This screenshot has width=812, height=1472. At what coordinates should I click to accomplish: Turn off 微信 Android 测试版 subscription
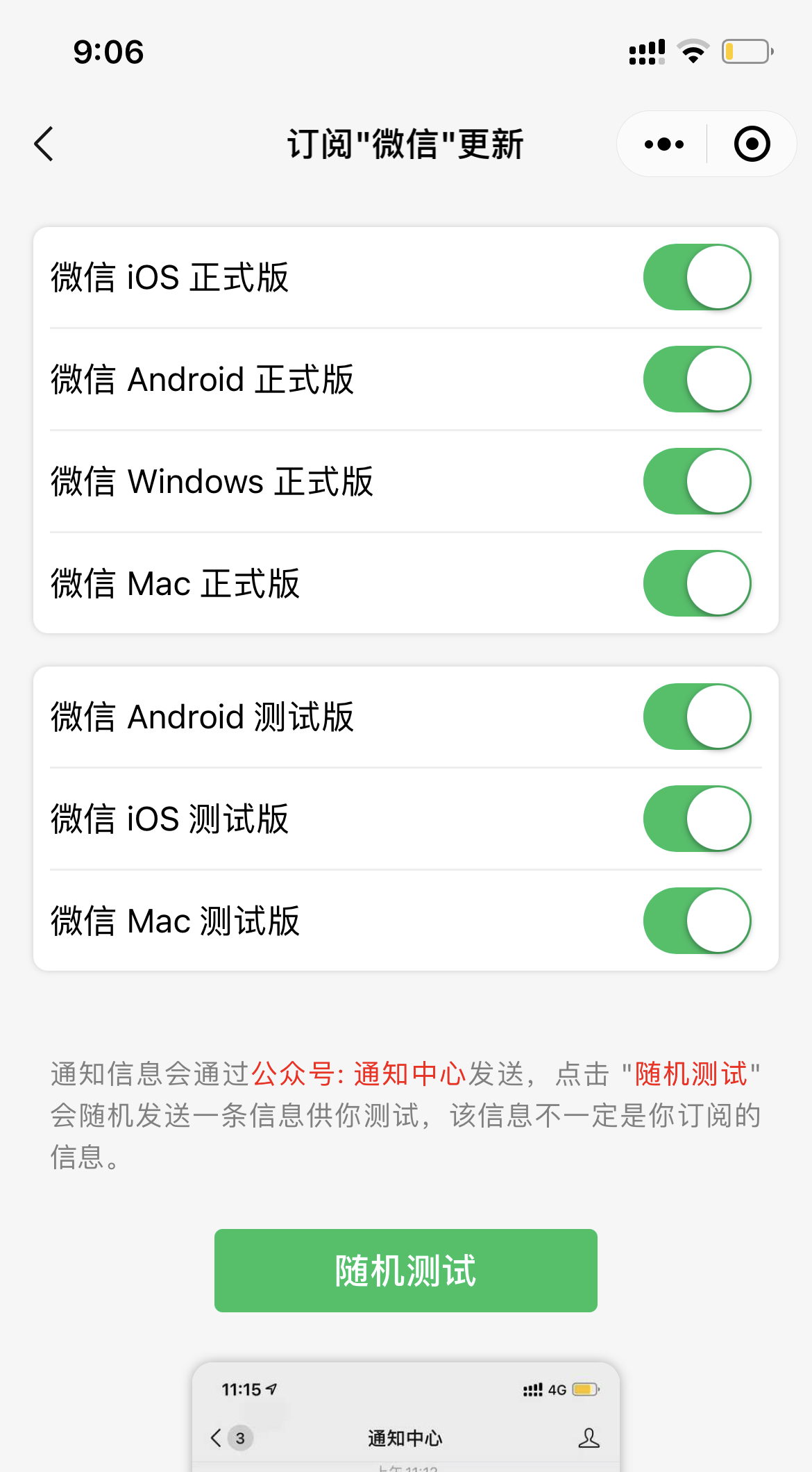coord(697,717)
